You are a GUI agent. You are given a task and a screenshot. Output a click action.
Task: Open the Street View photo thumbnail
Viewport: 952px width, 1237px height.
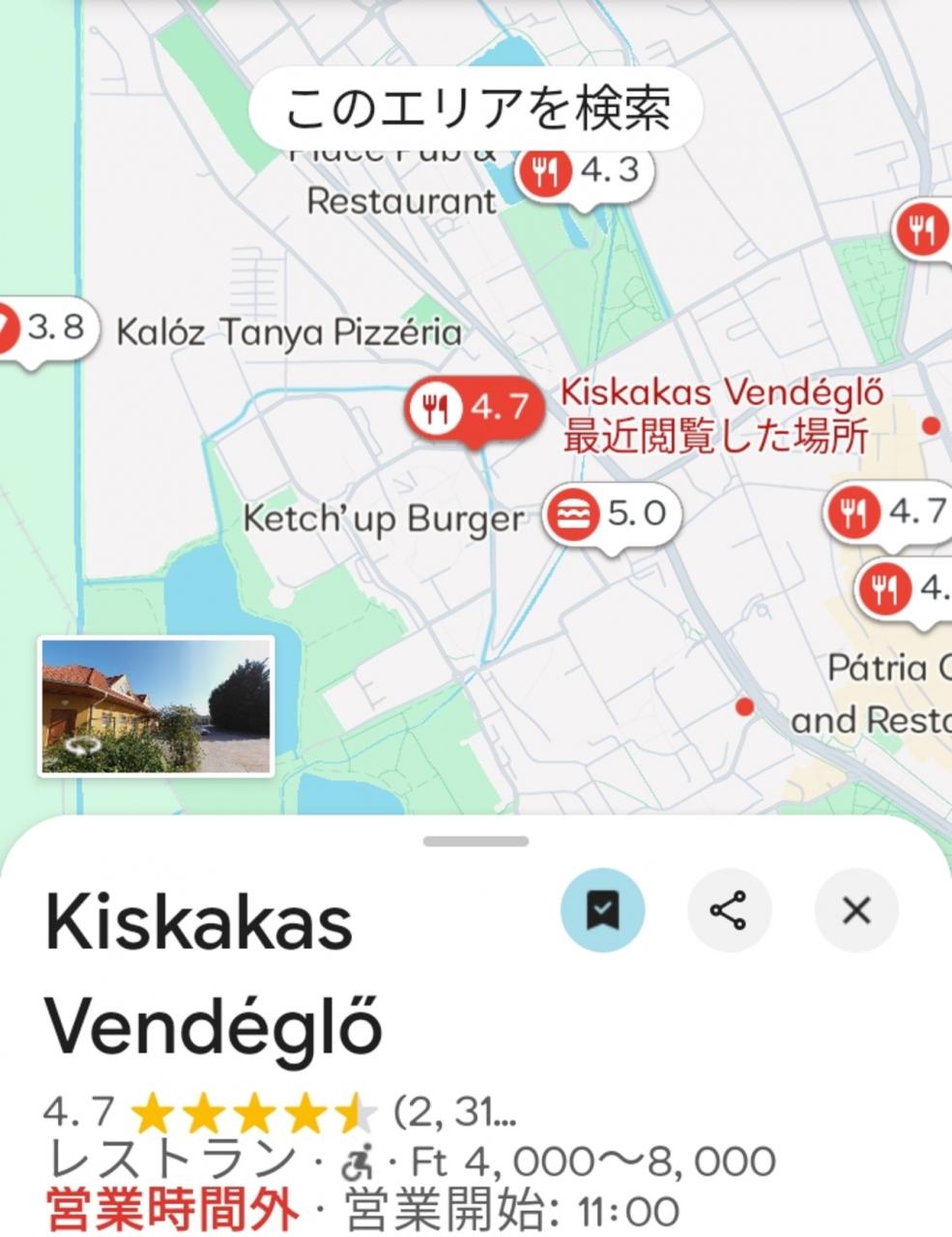coord(157,705)
